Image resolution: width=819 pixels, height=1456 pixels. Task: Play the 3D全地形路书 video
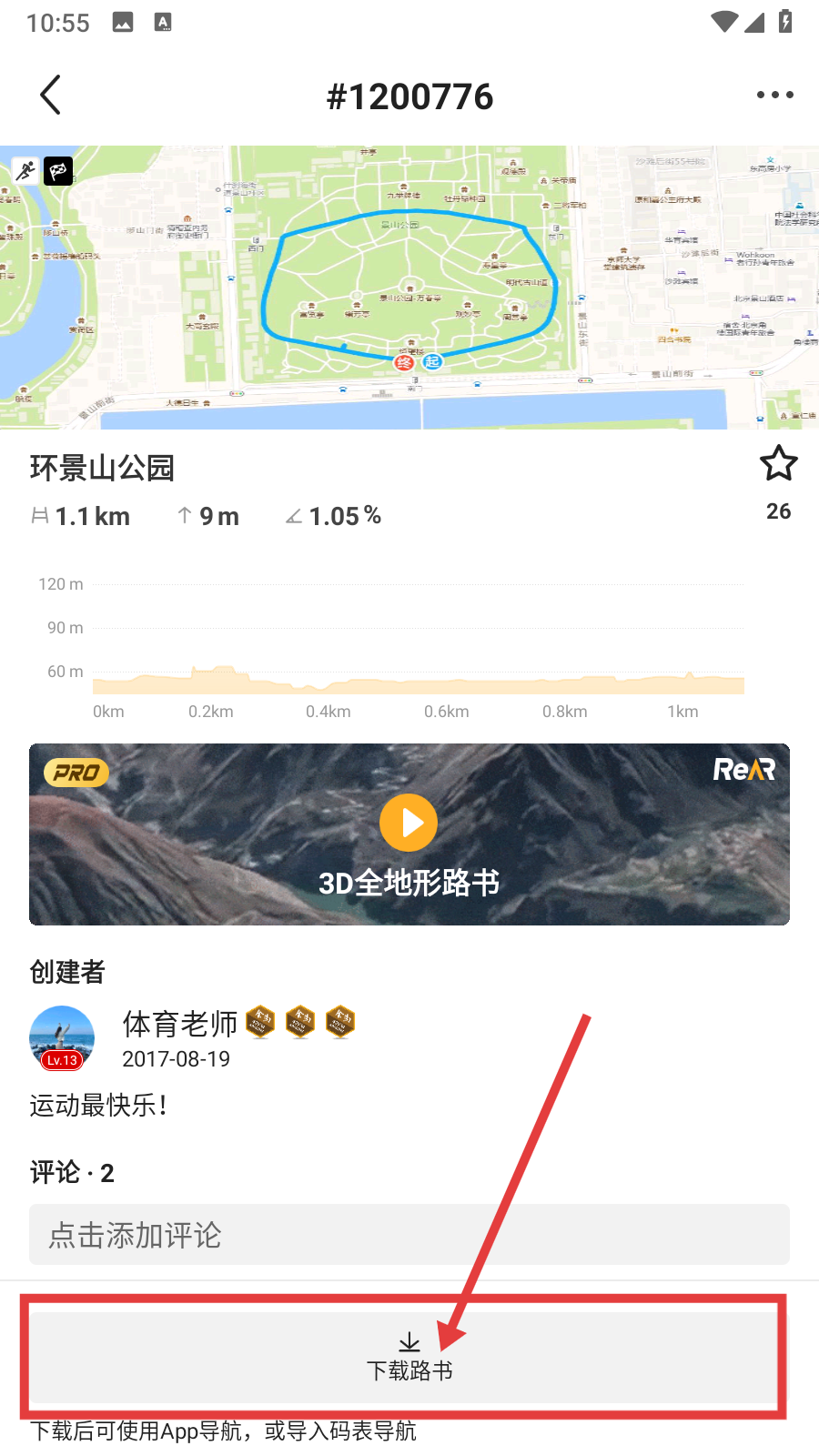(409, 823)
